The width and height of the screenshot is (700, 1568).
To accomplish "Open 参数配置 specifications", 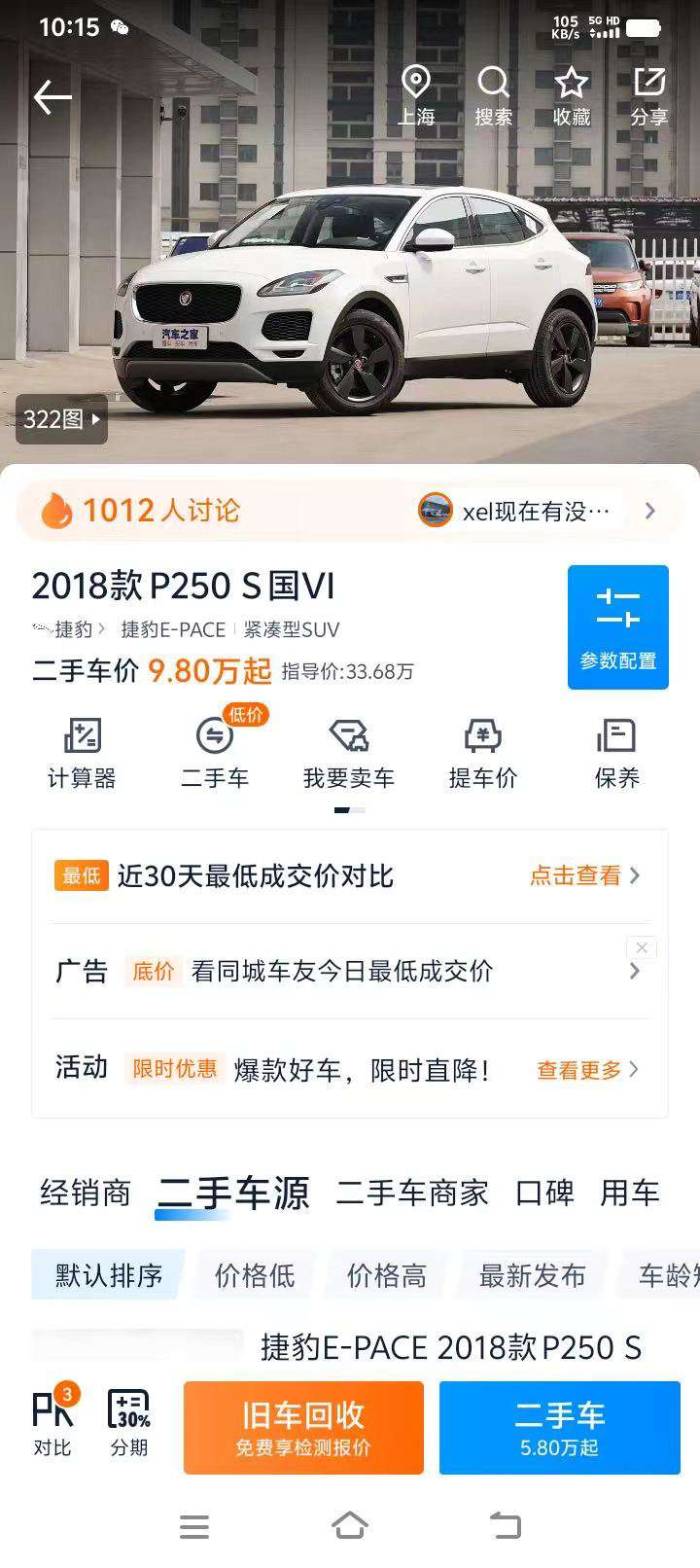I will tap(618, 627).
